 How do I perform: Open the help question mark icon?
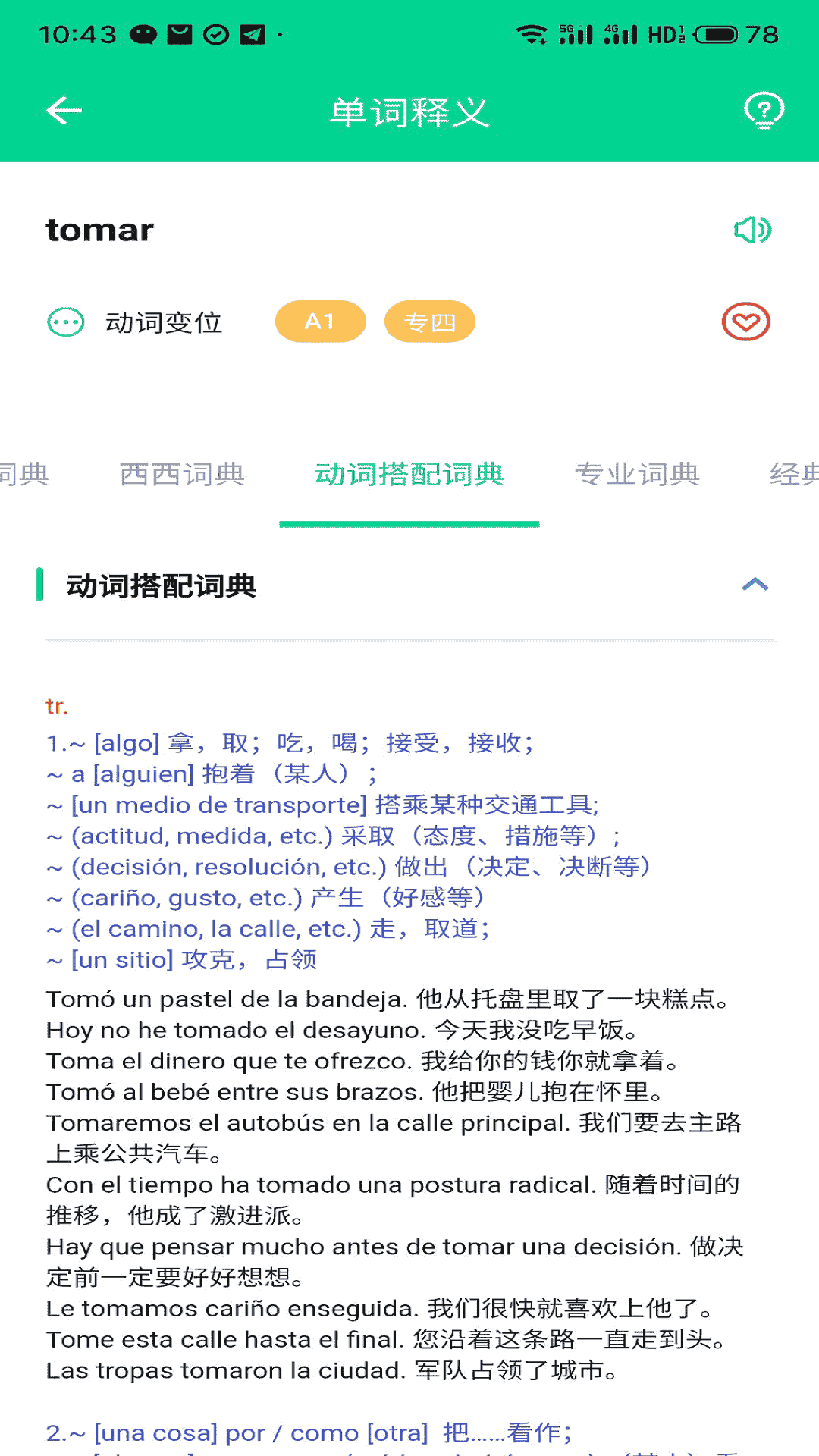tap(764, 111)
